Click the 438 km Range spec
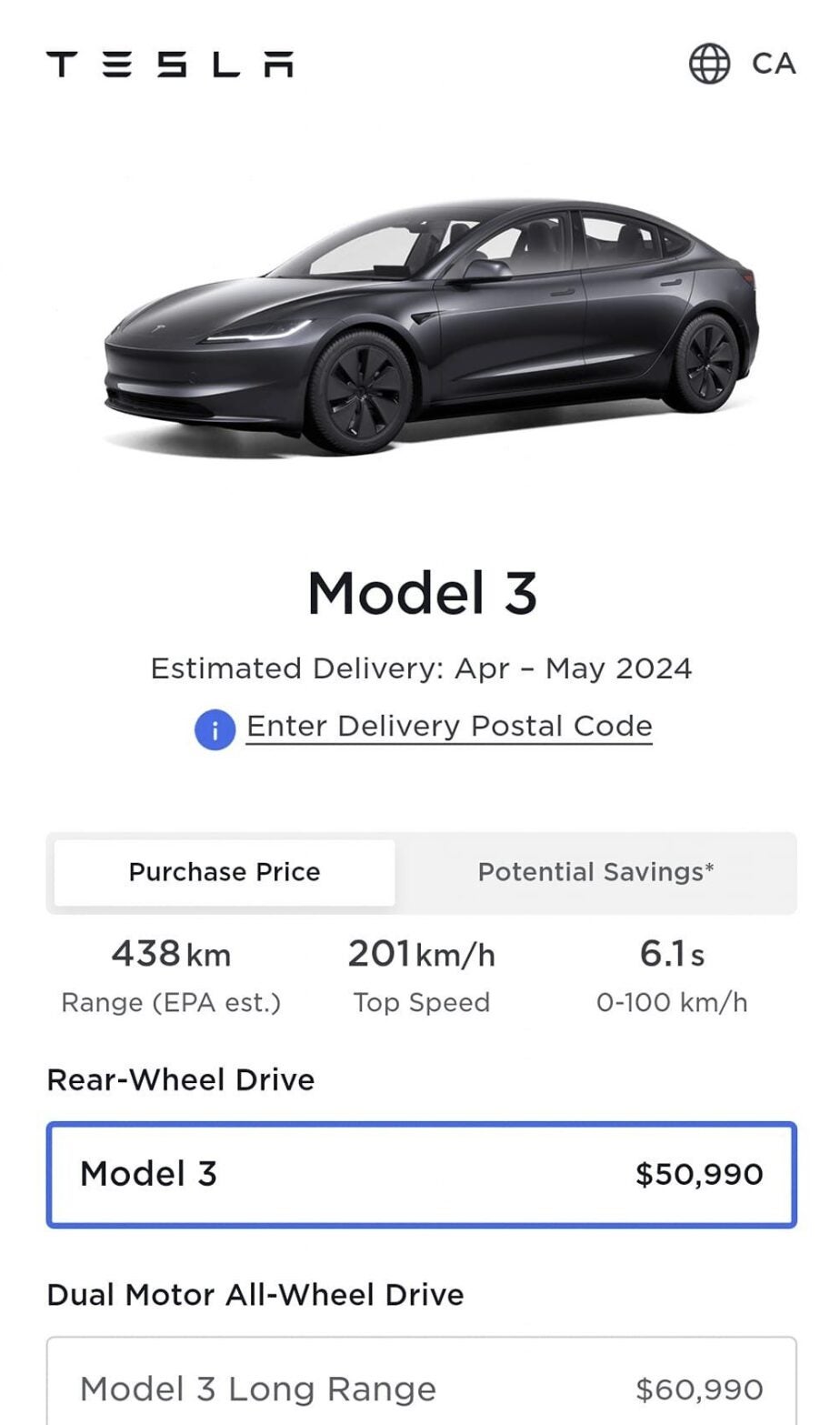This screenshot has height=1425, width=840. point(171,954)
